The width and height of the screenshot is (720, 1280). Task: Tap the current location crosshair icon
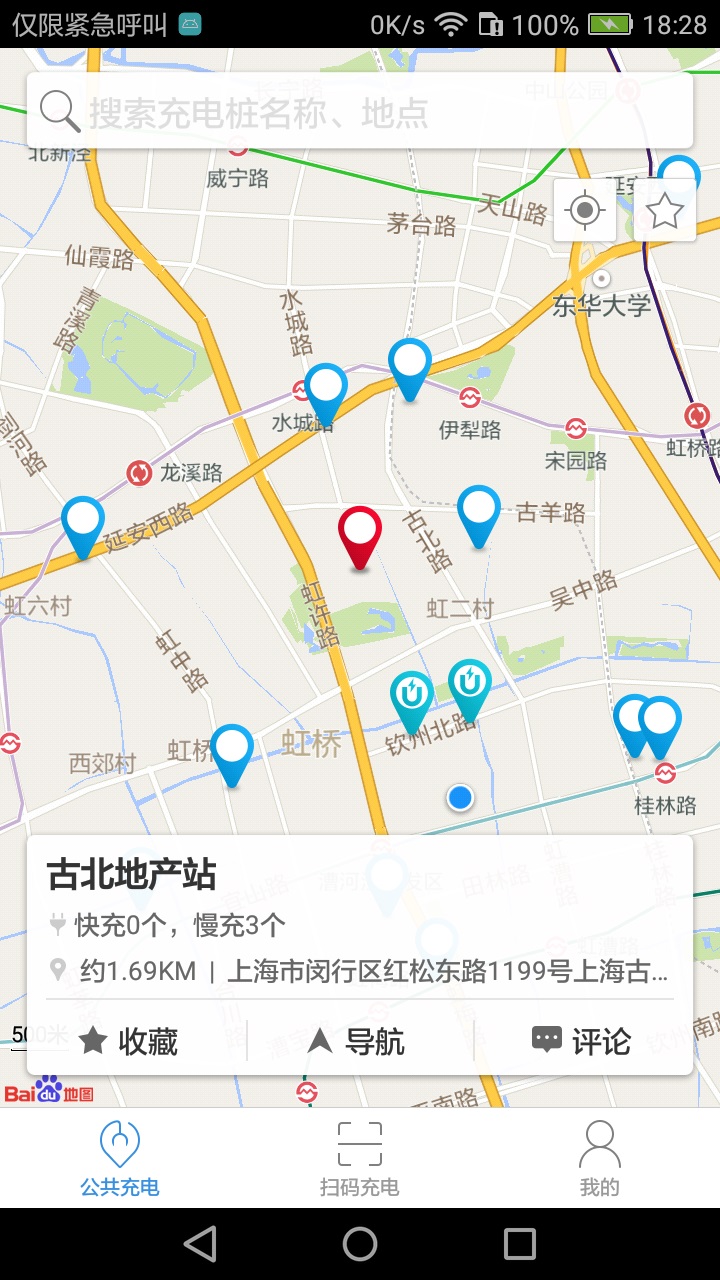(x=584, y=210)
